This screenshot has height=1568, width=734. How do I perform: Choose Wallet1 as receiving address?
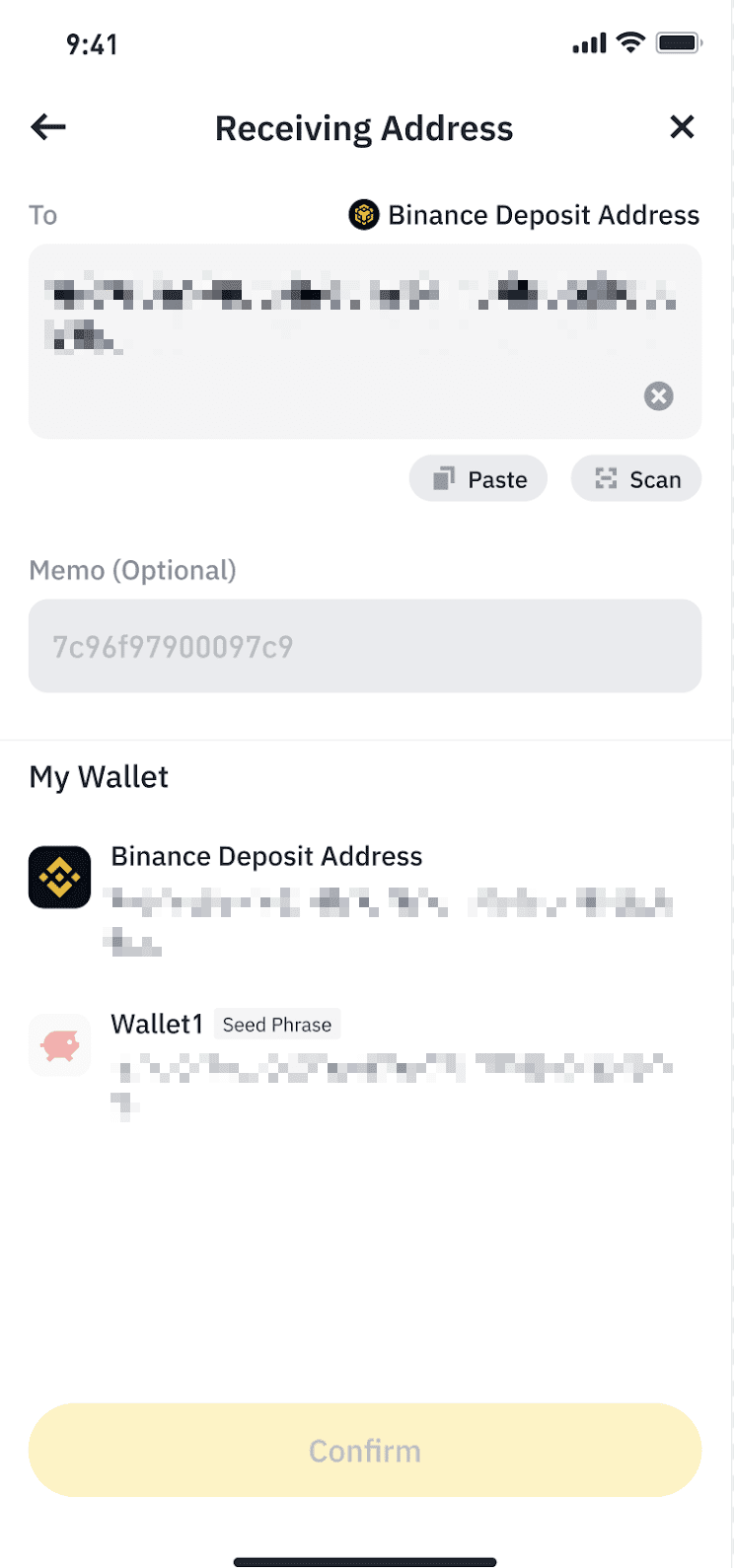(x=365, y=1065)
